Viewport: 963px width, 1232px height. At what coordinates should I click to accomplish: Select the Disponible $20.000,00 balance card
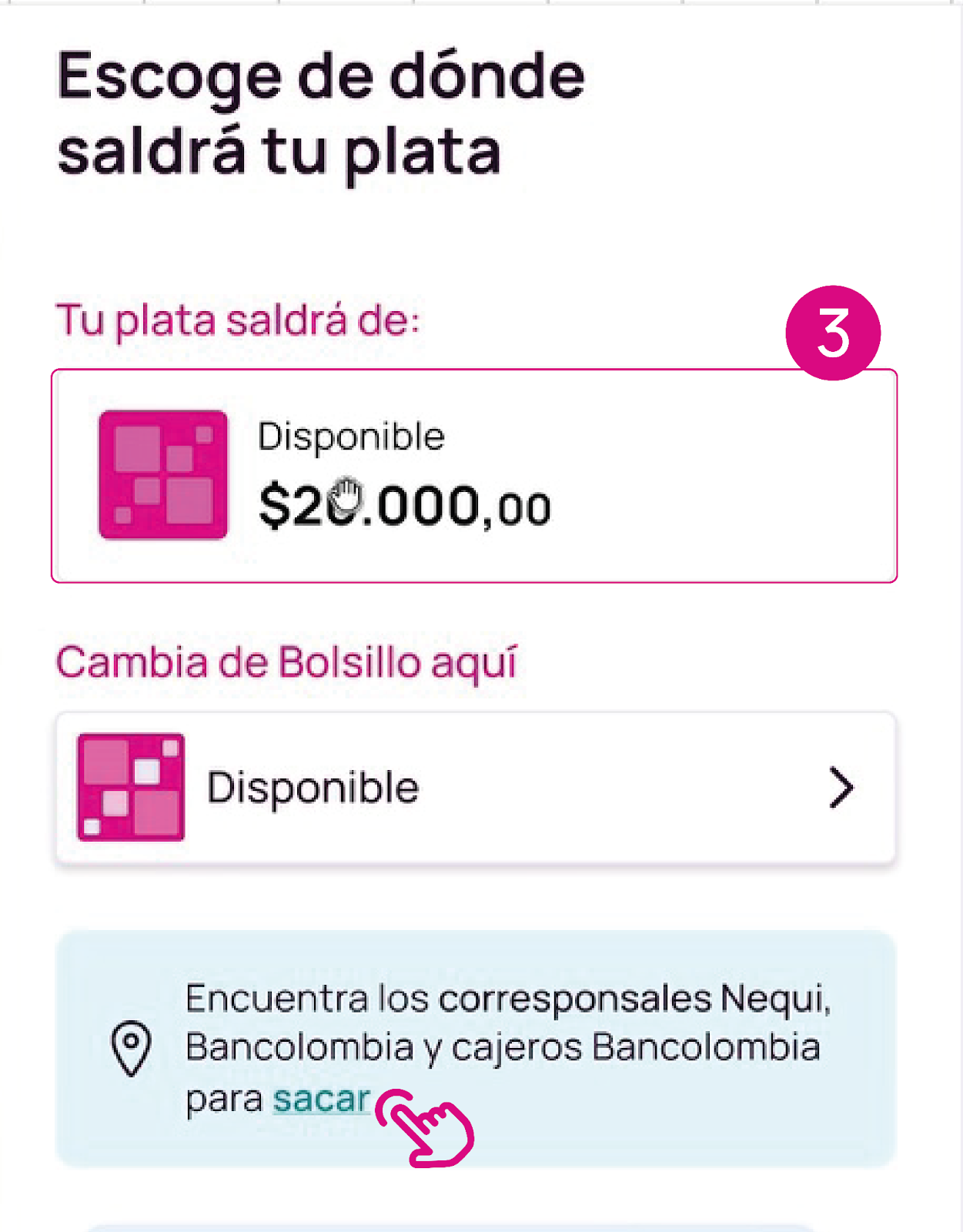pos(473,475)
